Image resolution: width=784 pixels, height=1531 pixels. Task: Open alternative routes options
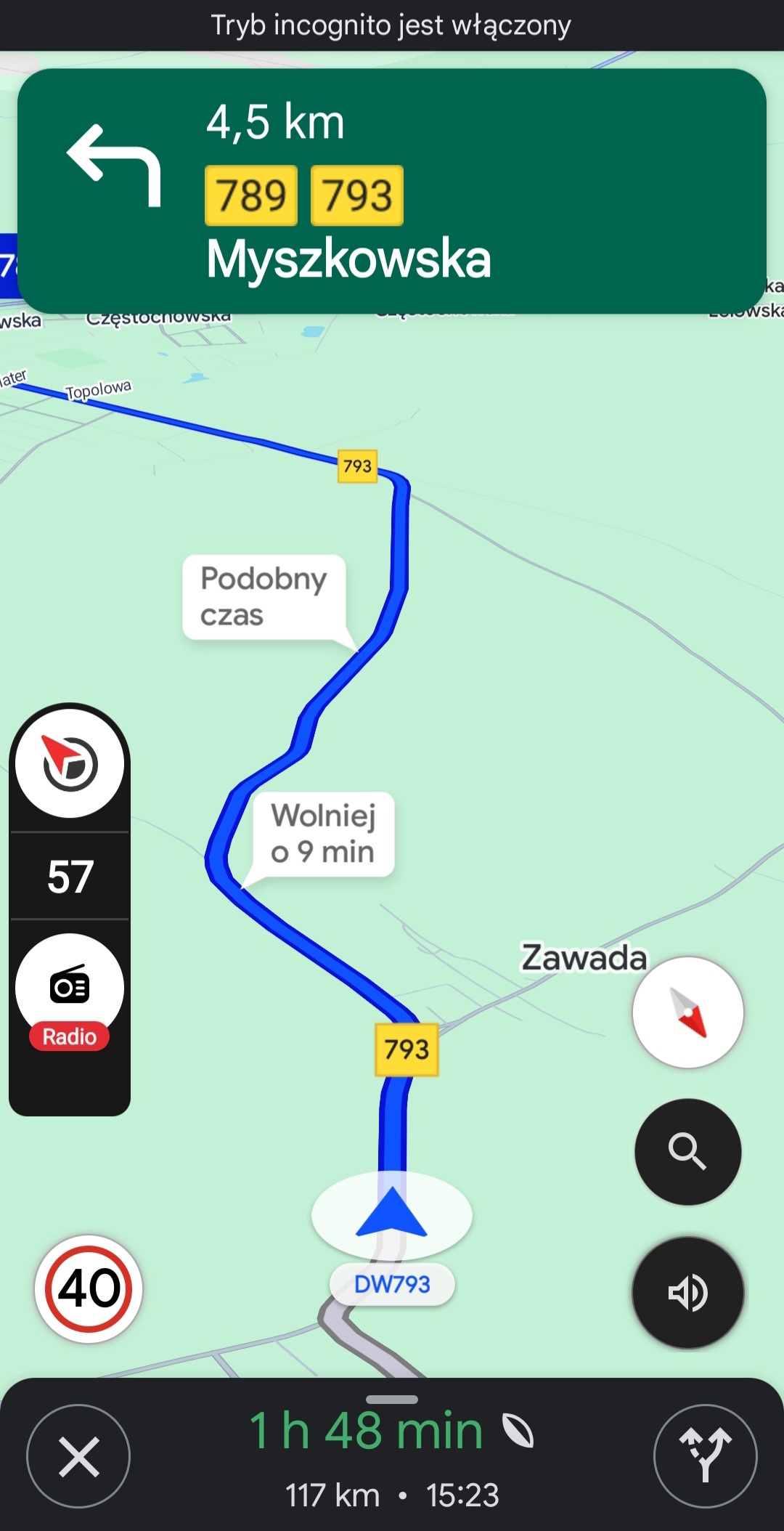(705, 1456)
